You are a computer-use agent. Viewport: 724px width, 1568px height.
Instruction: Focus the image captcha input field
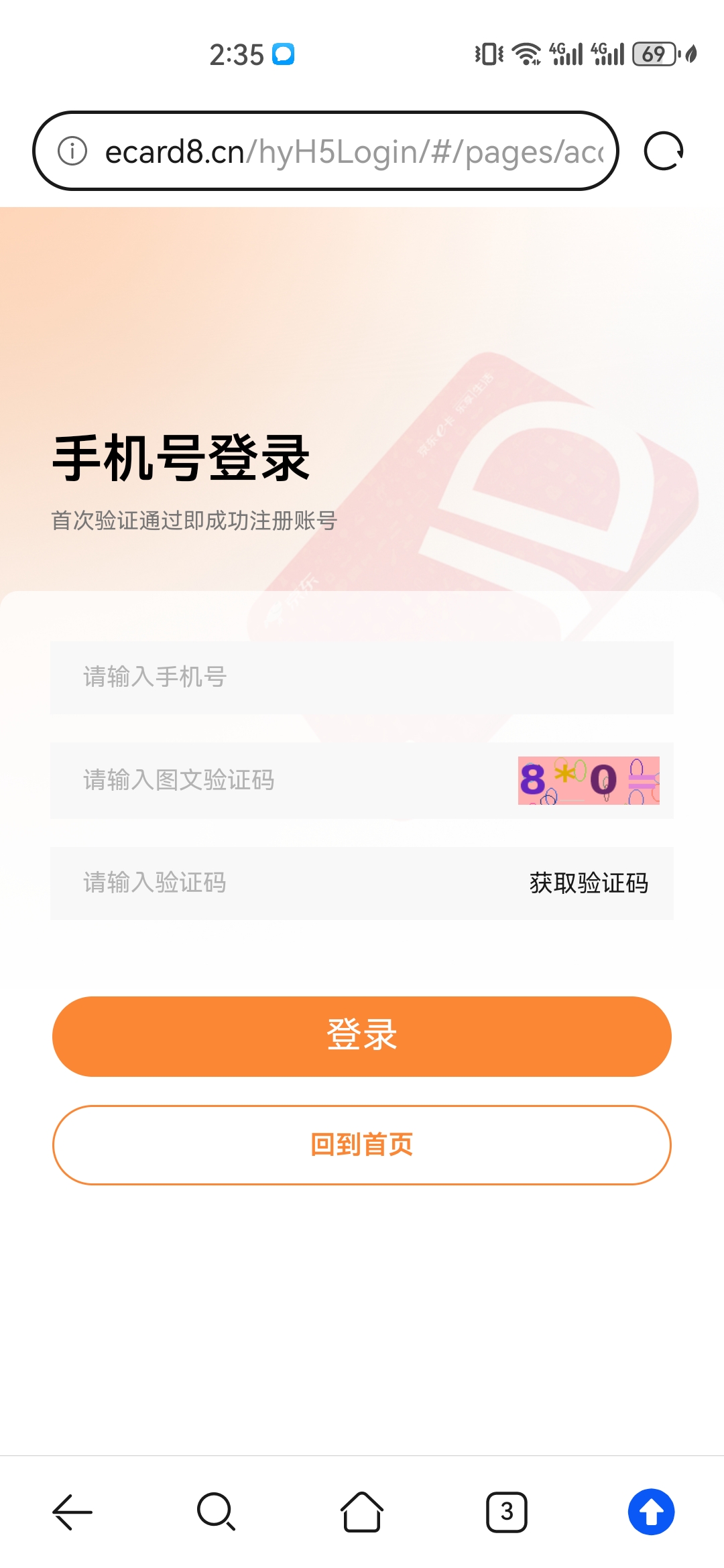[x=282, y=780]
